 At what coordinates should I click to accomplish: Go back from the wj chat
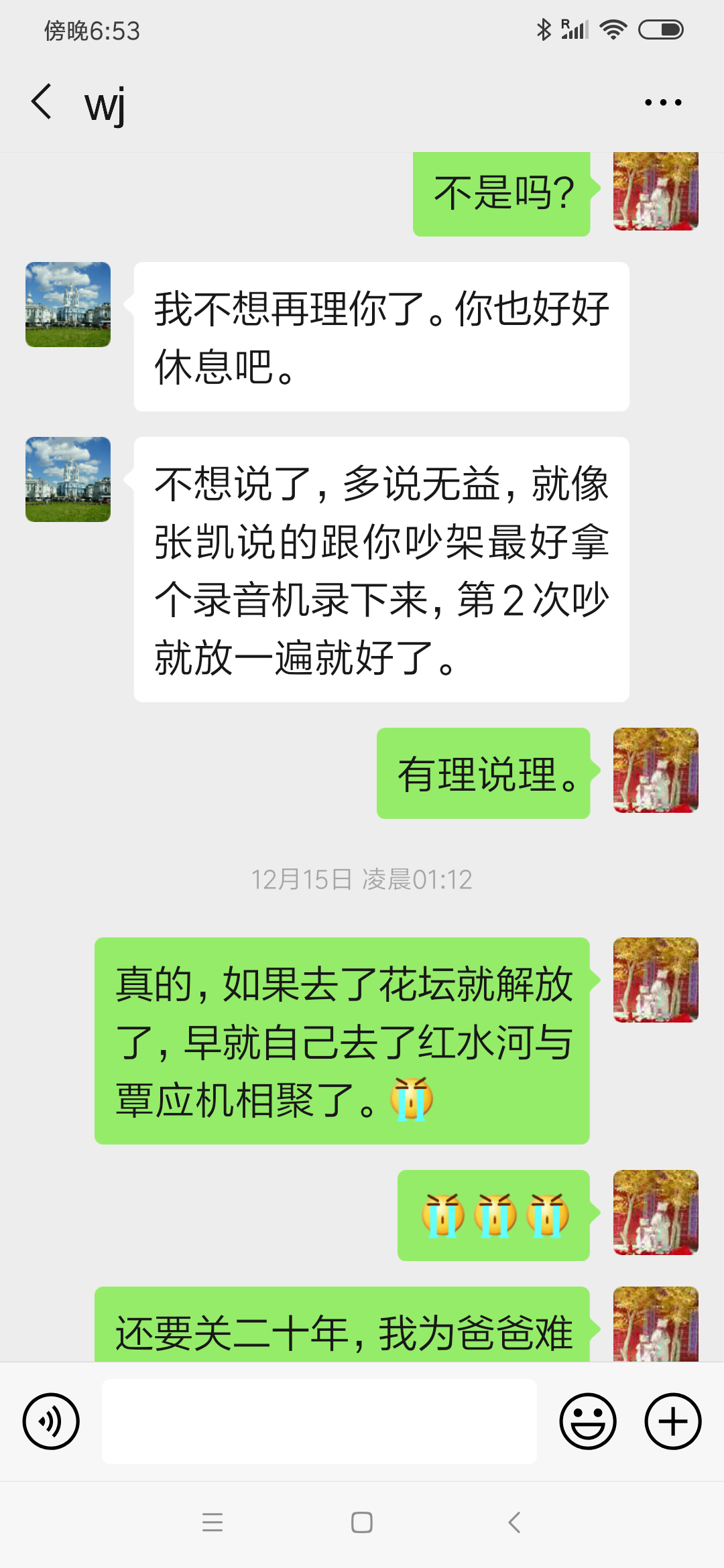tap(42, 102)
